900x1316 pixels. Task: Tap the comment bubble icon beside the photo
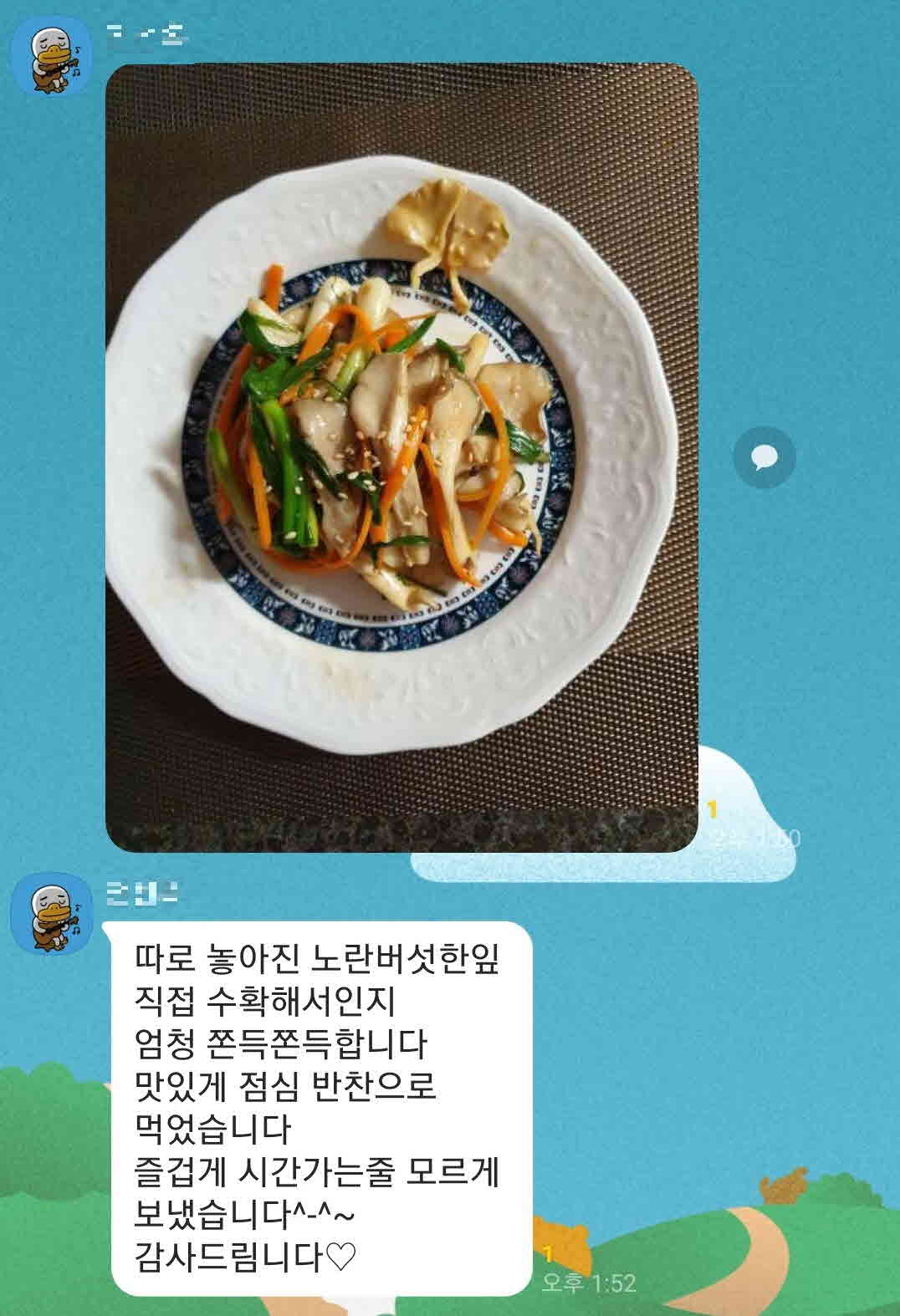click(764, 457)
